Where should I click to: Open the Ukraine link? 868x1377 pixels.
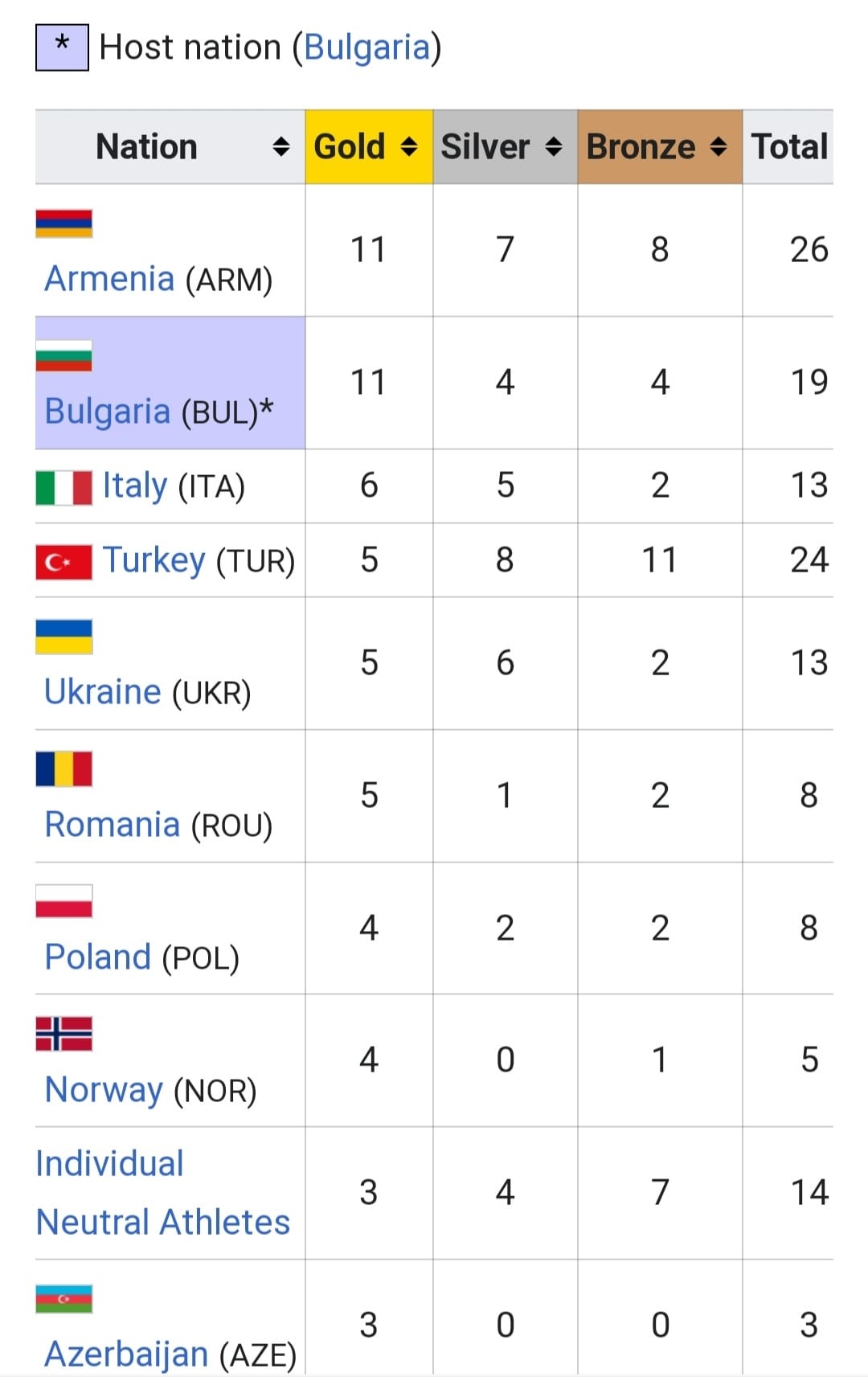(102, 692)
